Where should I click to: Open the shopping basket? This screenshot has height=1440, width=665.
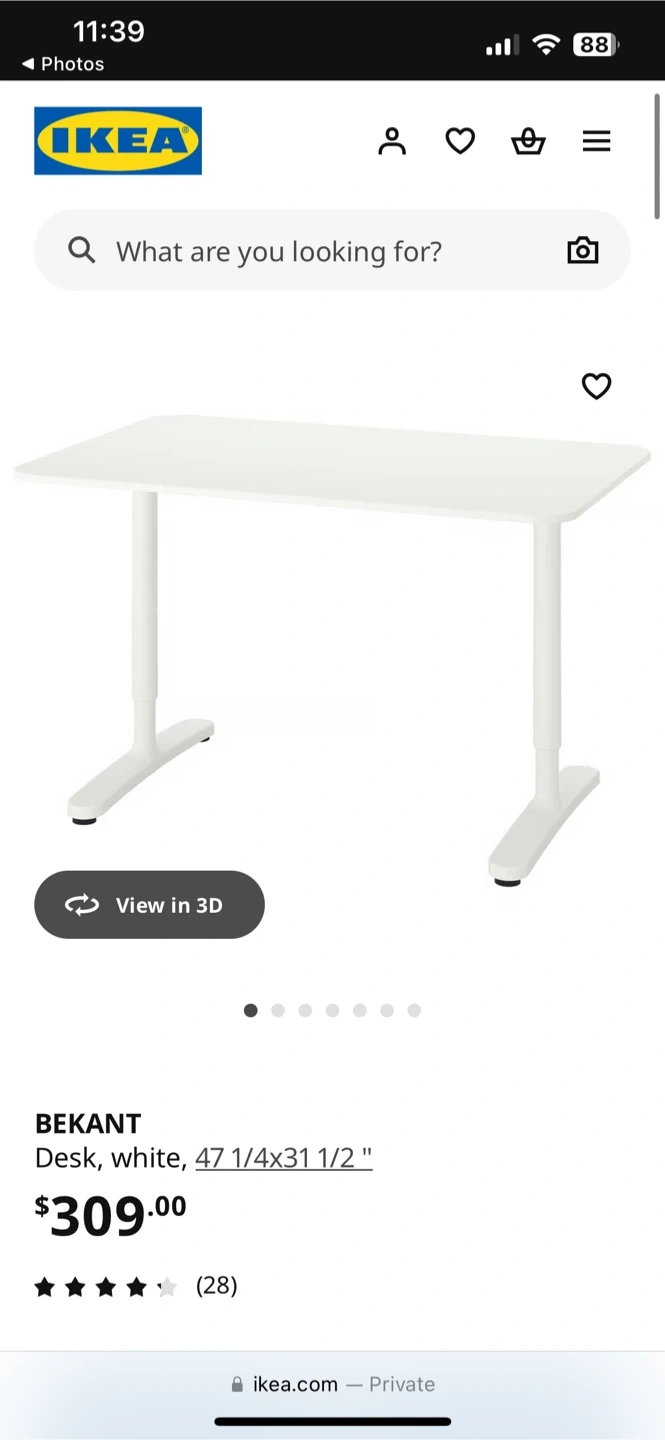point(528,141)
